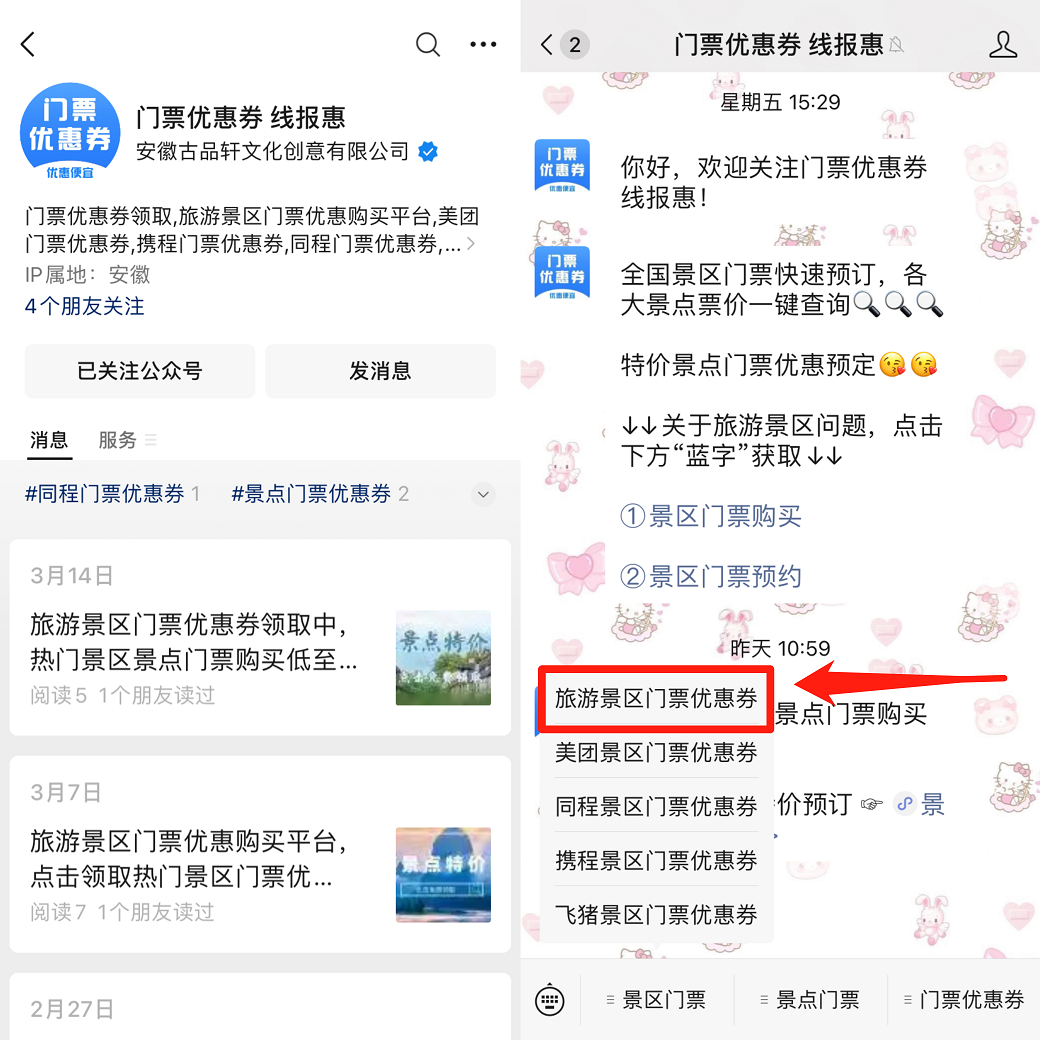Tap 发消息 to message the account
The image size is (1040, 1040).
tap(380, 371)
